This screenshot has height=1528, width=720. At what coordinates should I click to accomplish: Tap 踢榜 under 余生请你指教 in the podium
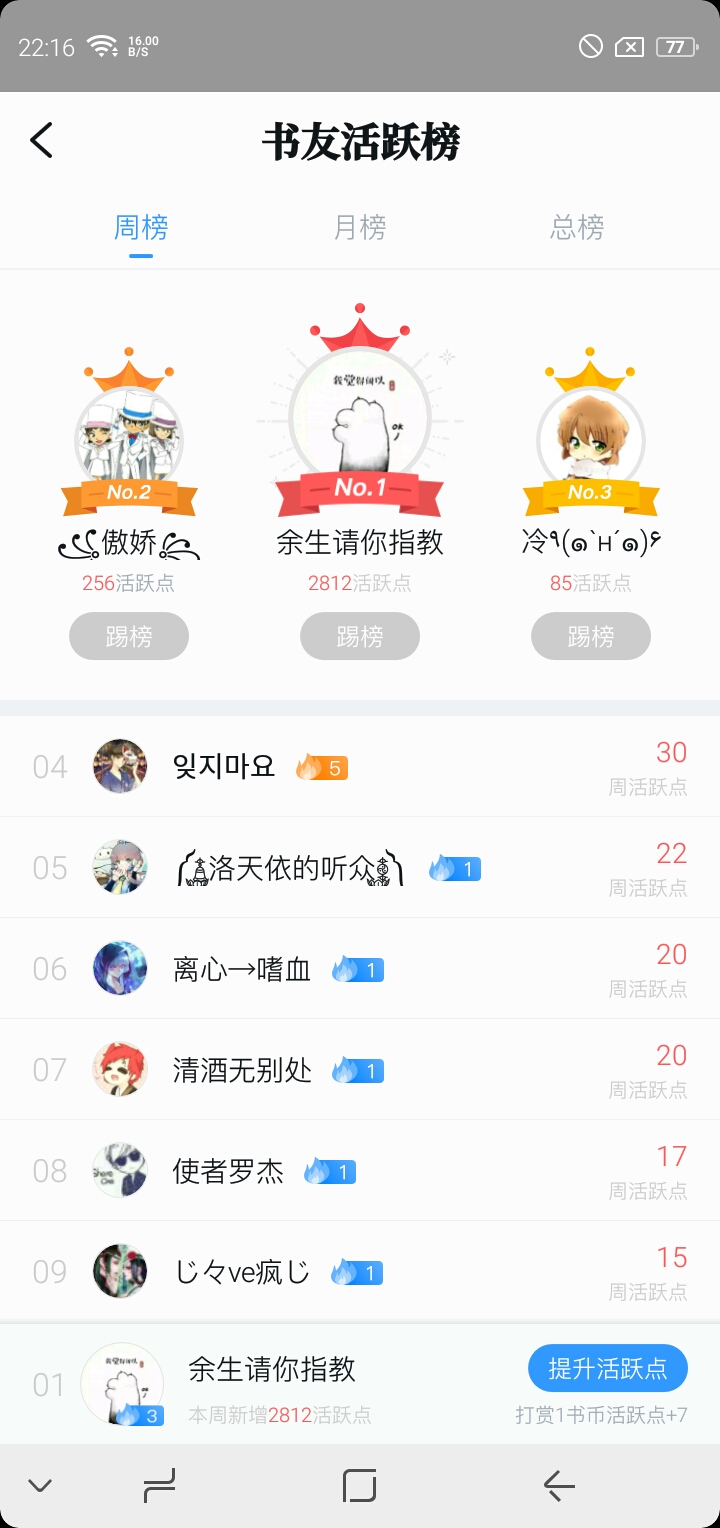click(360, 636)
